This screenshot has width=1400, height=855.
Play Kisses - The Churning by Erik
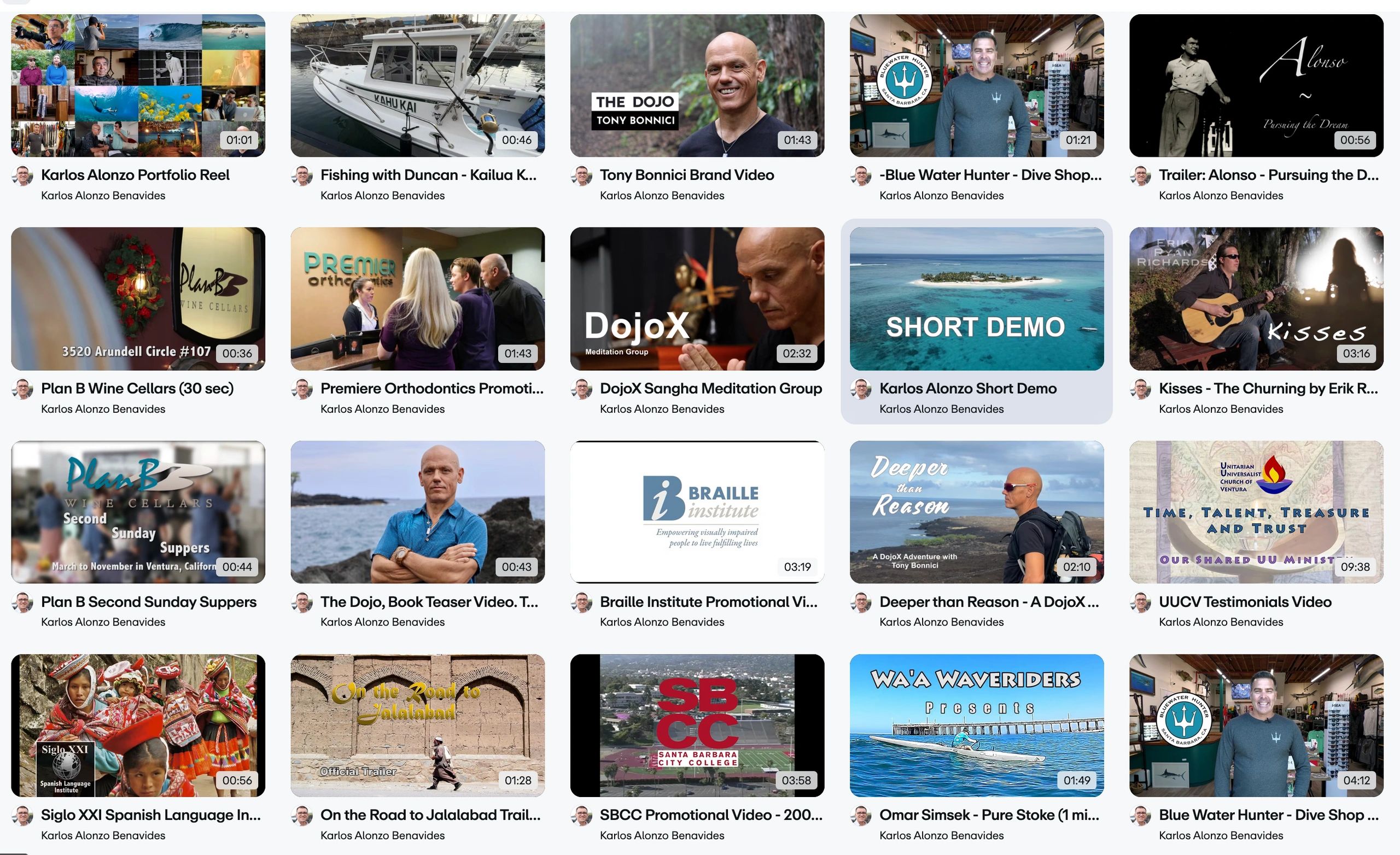(1256, 299)
